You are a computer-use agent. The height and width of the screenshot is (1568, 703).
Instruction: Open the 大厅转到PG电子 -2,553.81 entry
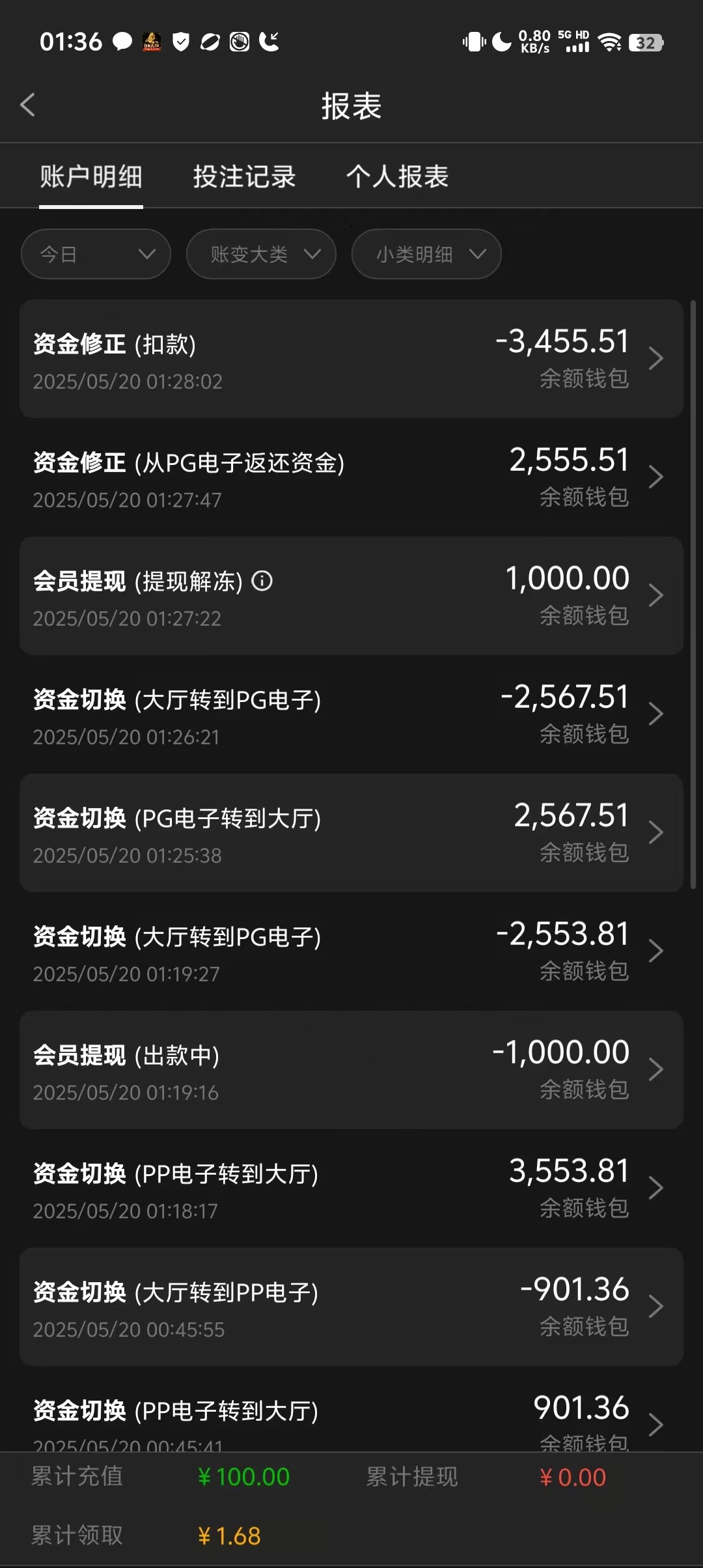pyautogui.click(x=351, y=951)
